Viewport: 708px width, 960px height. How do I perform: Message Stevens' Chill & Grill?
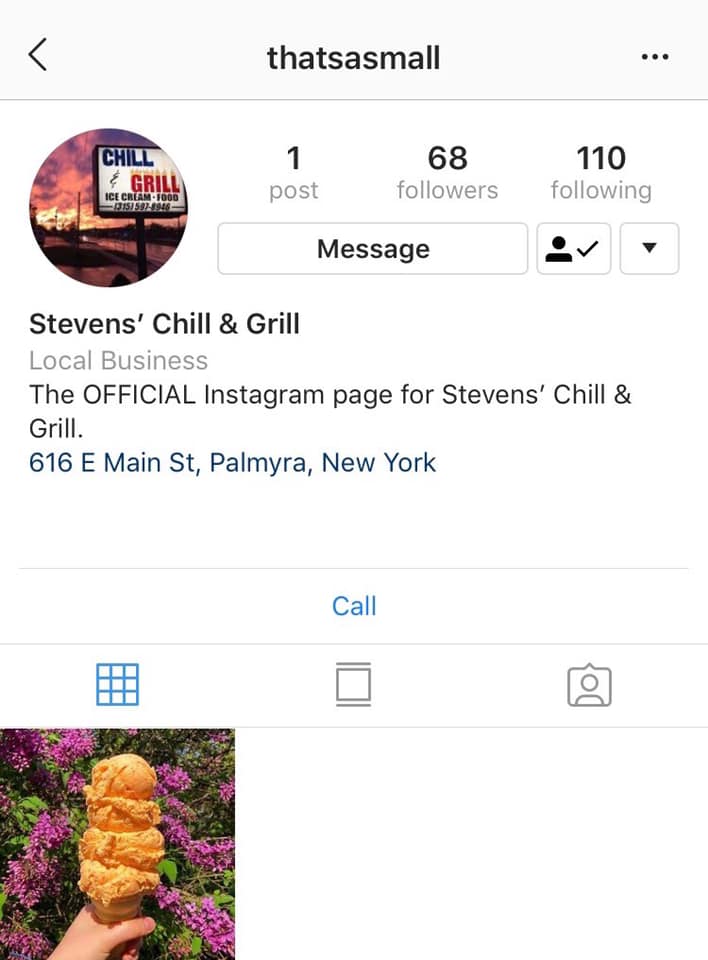[372, 249]
